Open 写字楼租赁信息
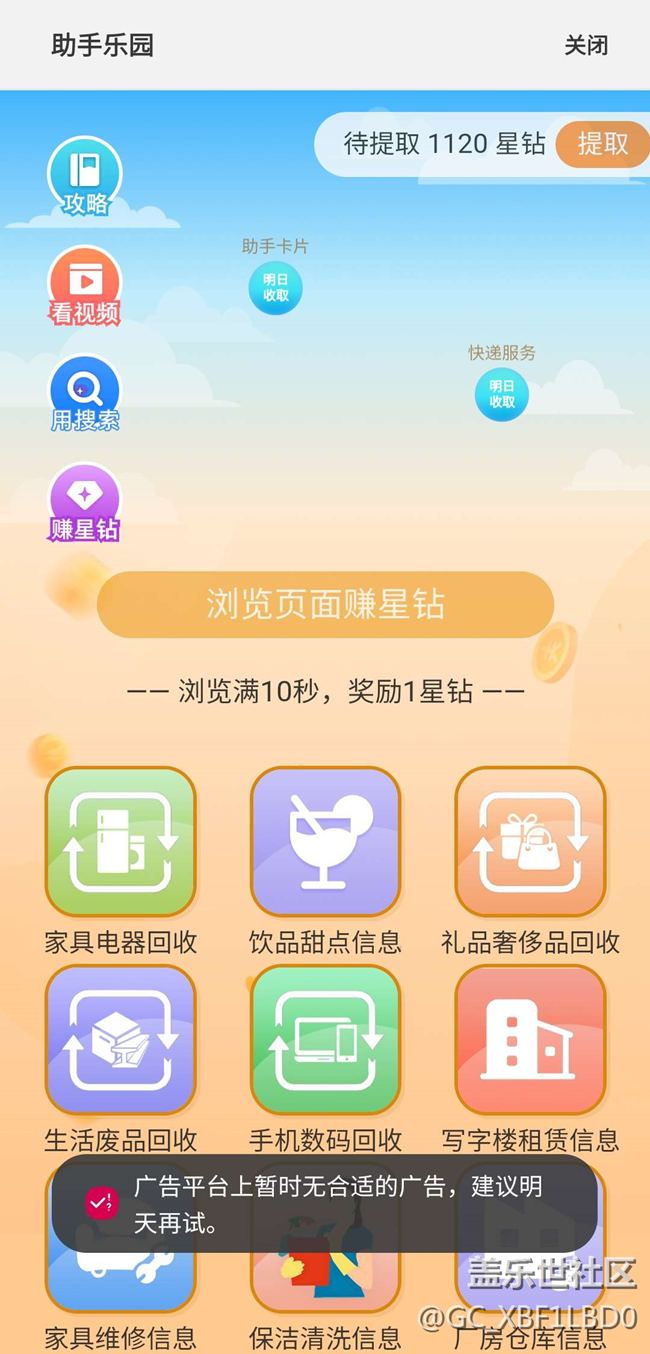 530,1041
